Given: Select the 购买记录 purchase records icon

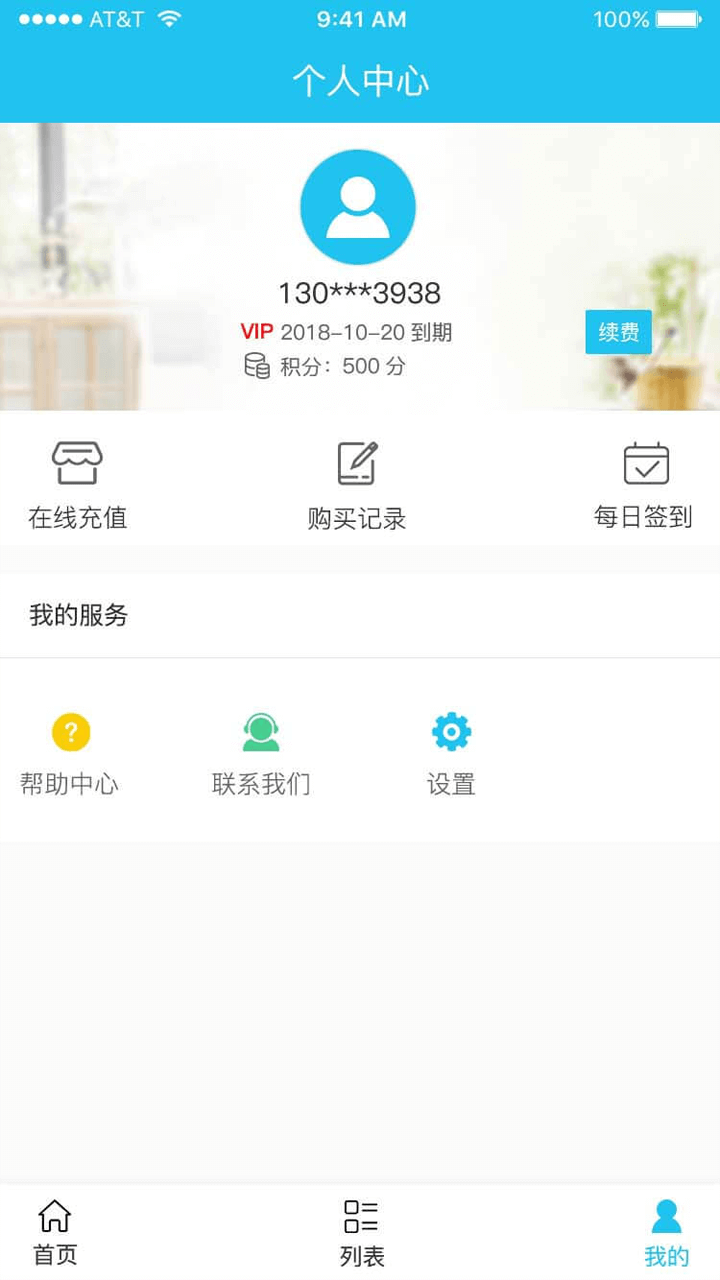Looking at the screenshot, I should pyautogui.click(x=358, y=462).
